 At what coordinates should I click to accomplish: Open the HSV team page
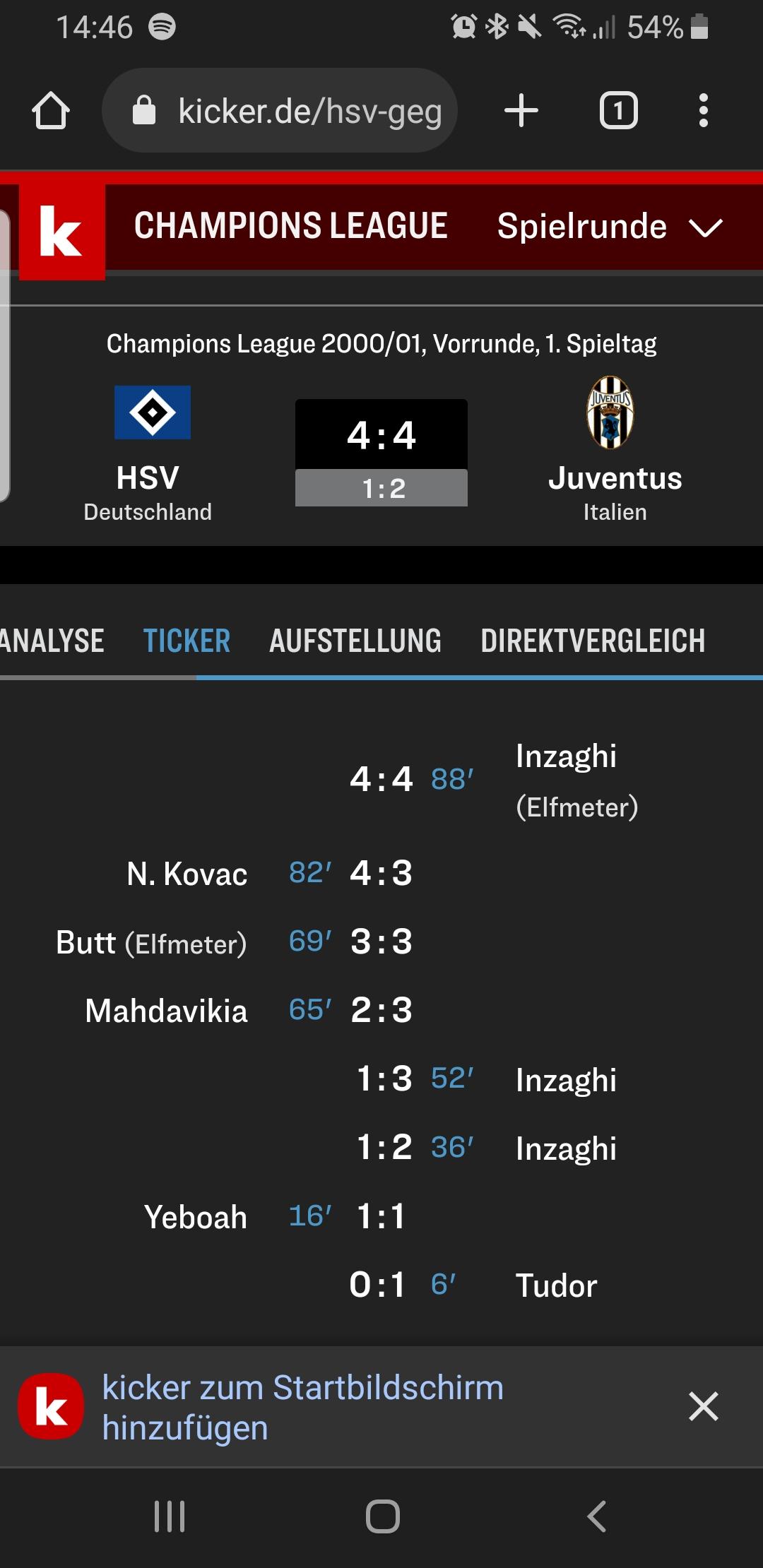tap(148, 452)
